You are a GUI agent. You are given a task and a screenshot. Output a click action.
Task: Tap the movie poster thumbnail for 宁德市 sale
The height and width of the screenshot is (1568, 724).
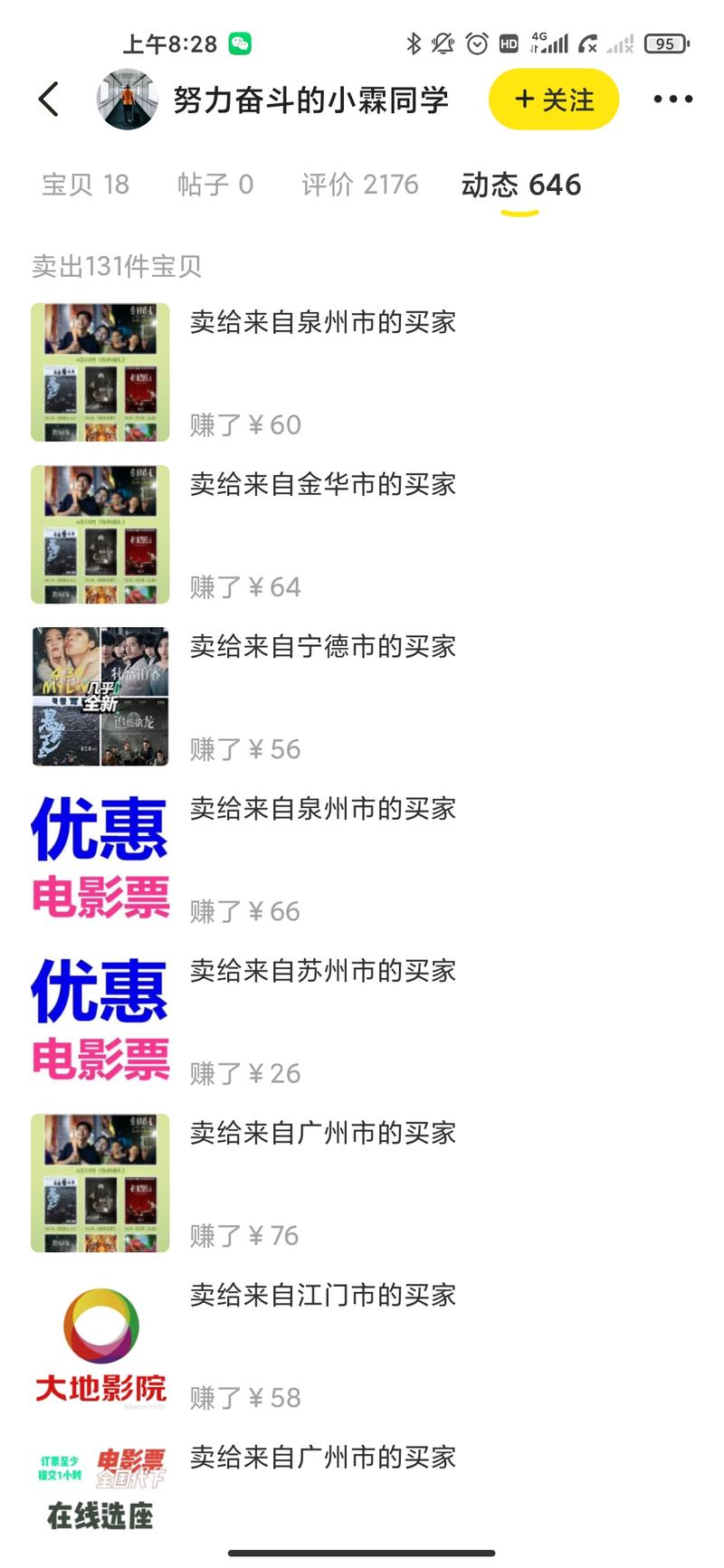100,697
